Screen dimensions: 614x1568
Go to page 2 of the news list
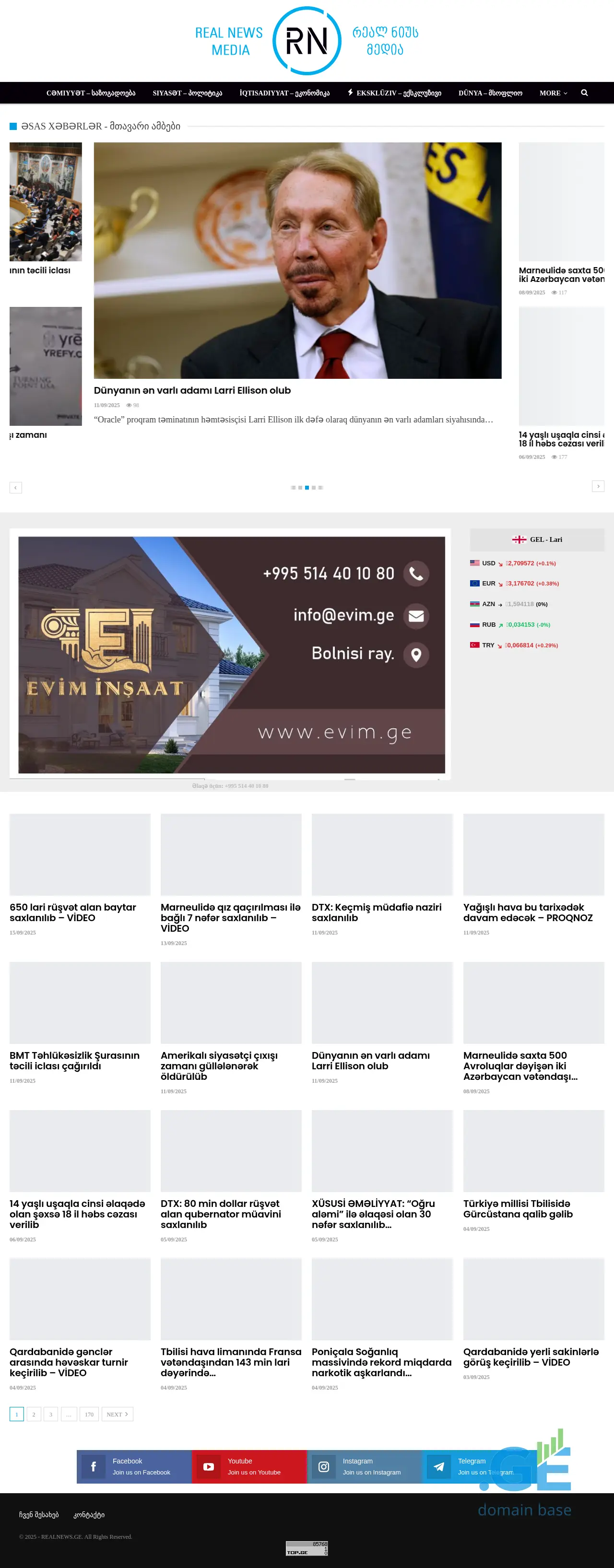[34, 1414]
